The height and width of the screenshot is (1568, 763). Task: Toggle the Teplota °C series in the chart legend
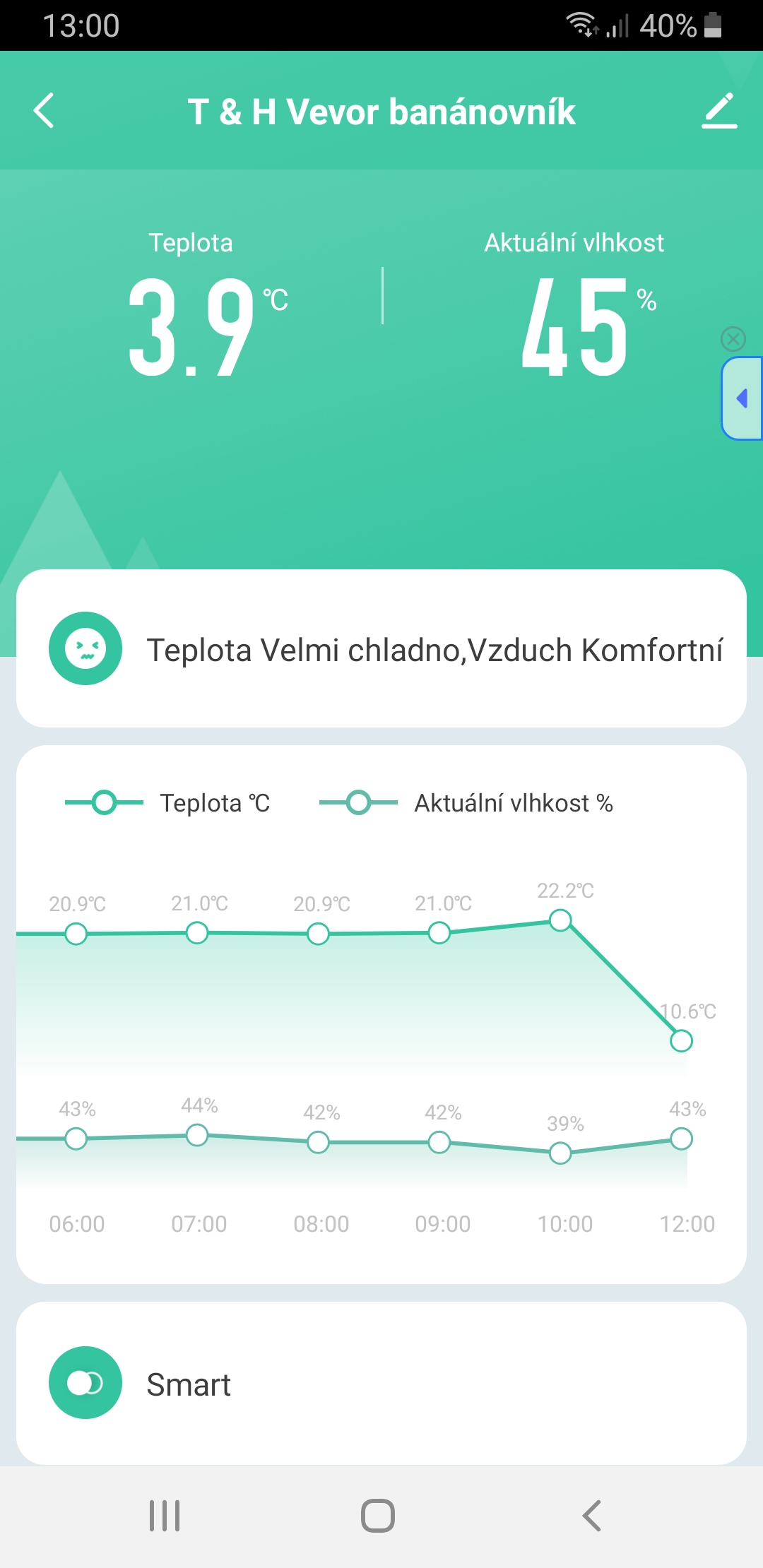(168, 803)
